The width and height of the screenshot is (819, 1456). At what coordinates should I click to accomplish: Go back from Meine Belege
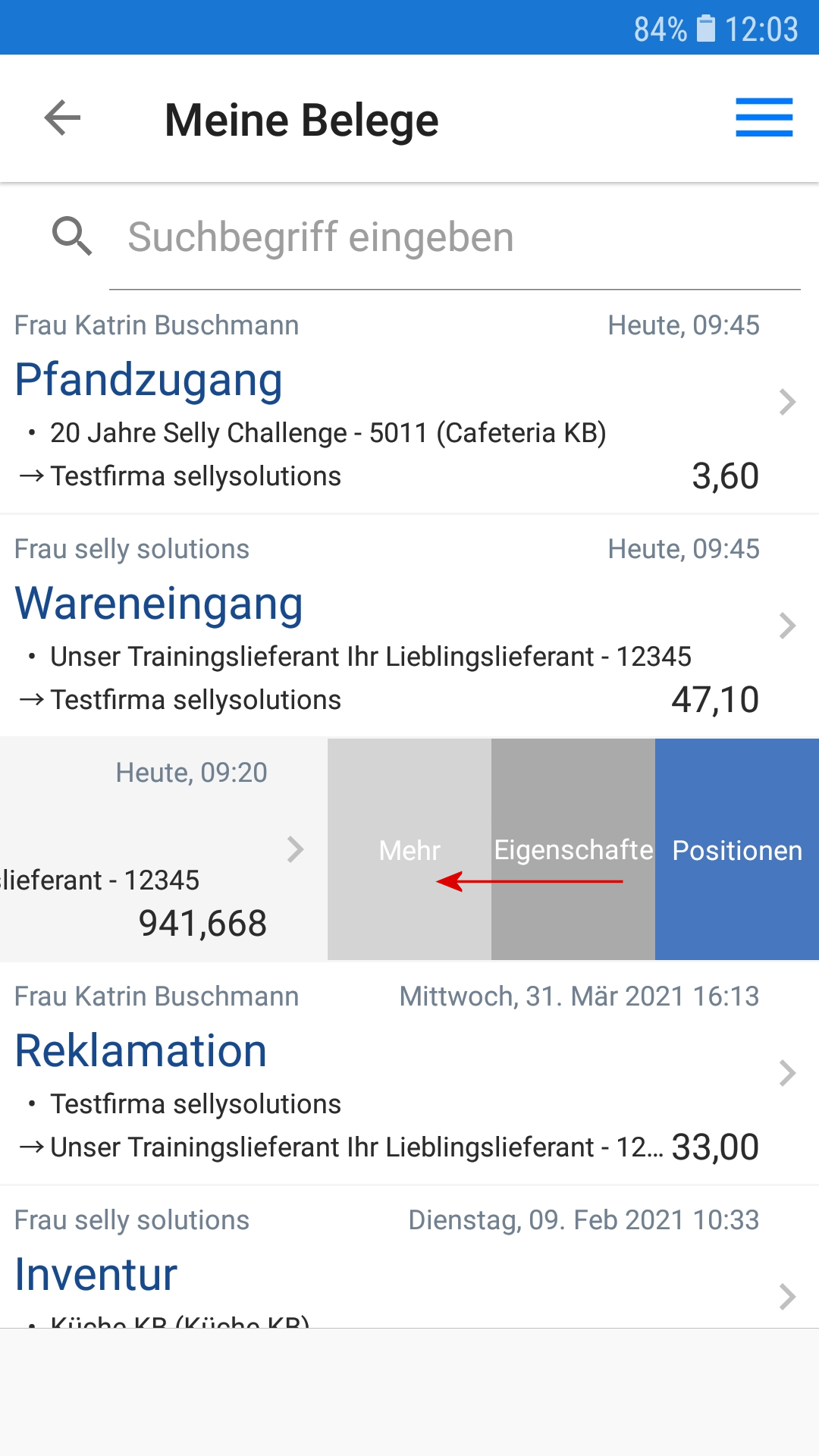[x=62, y=118]
